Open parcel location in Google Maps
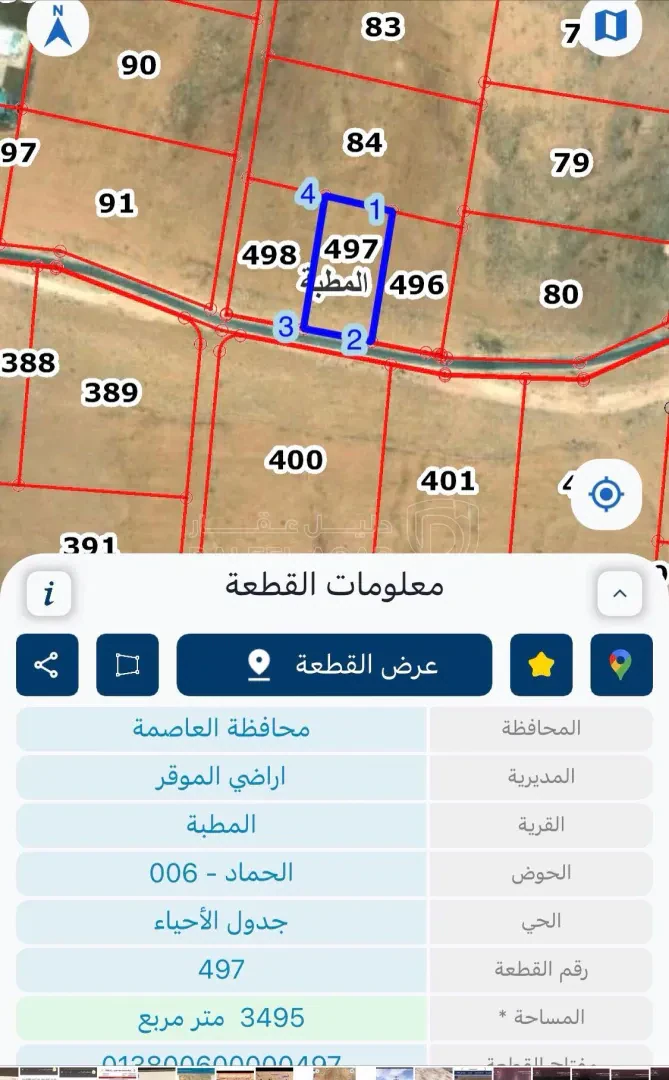 (621, 665)
